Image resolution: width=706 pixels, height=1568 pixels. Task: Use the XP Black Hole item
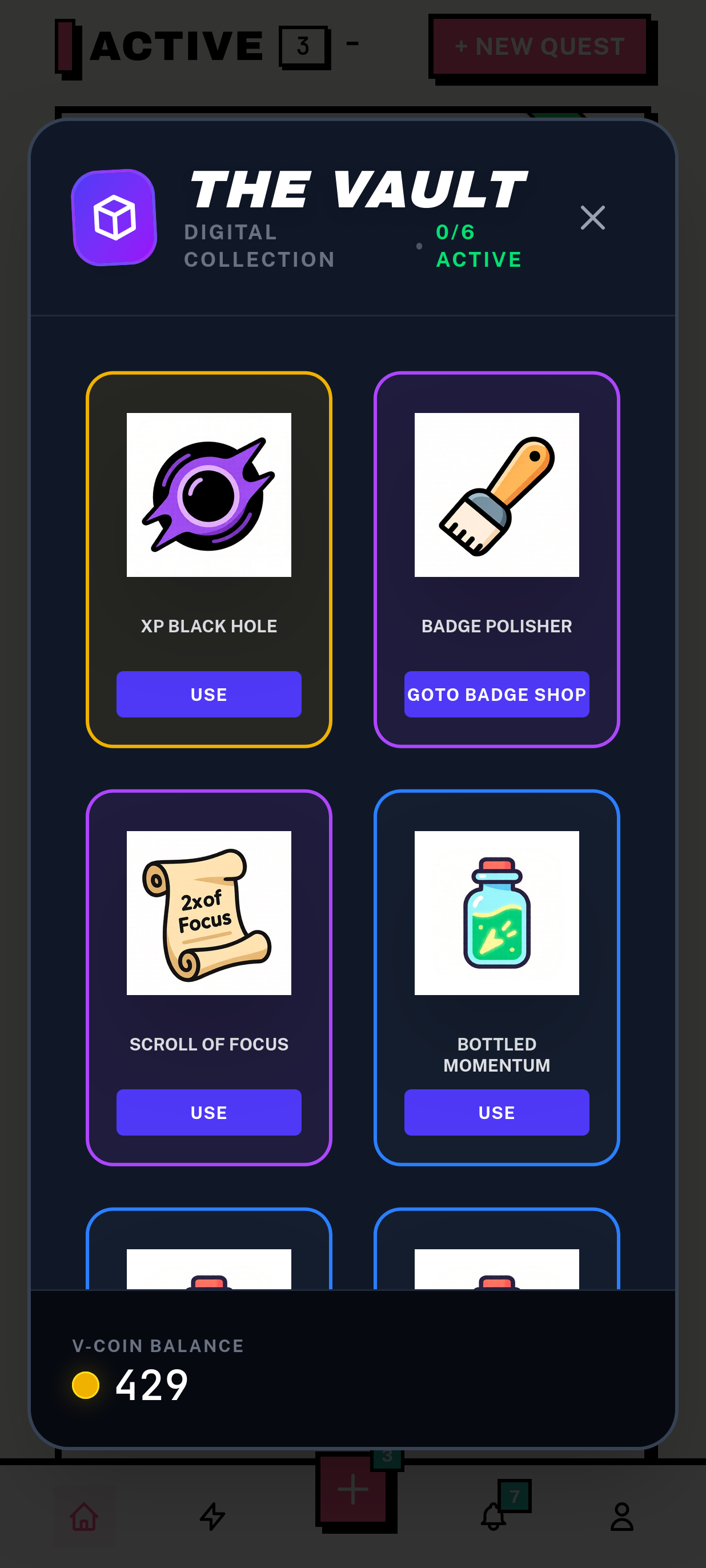pyautogui.click(x=208, y=694)
